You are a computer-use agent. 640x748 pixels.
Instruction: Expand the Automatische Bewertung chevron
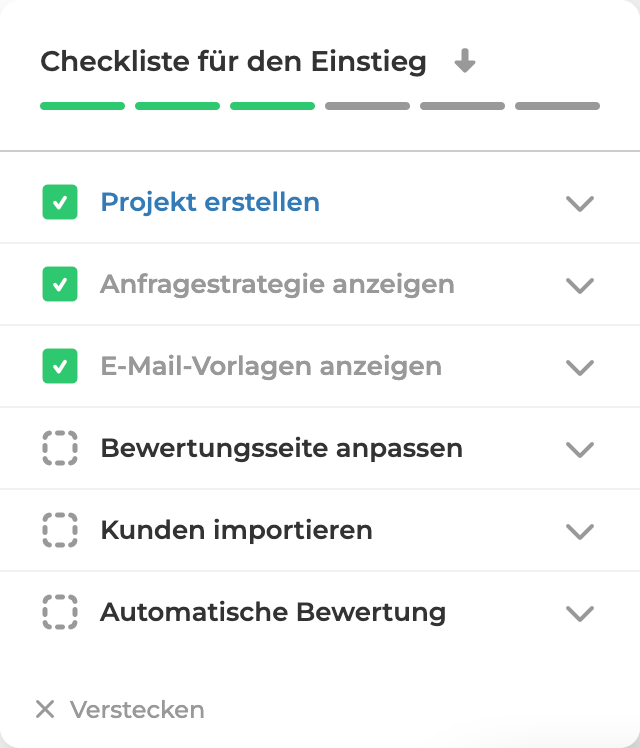tap(580, 613)
